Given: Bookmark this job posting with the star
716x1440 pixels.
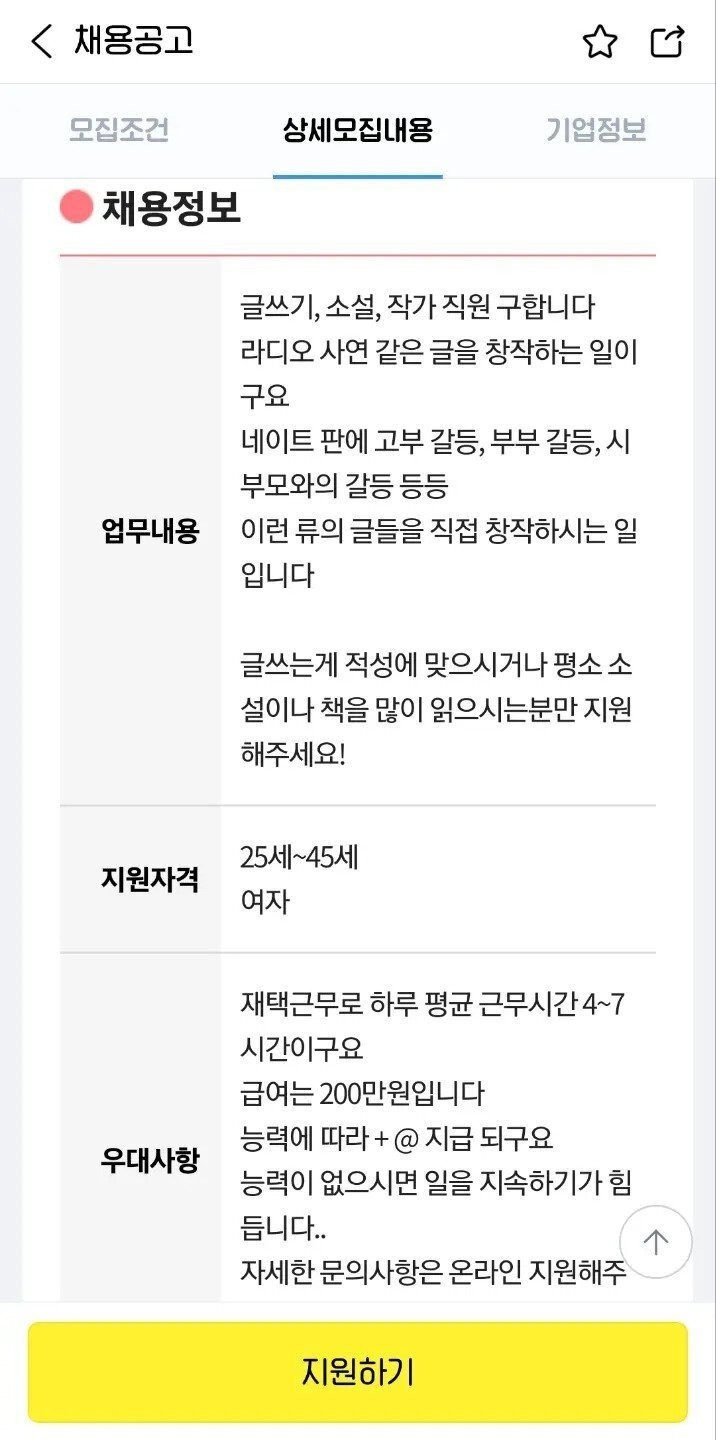Looking at the screenshot, I should 600,42.
